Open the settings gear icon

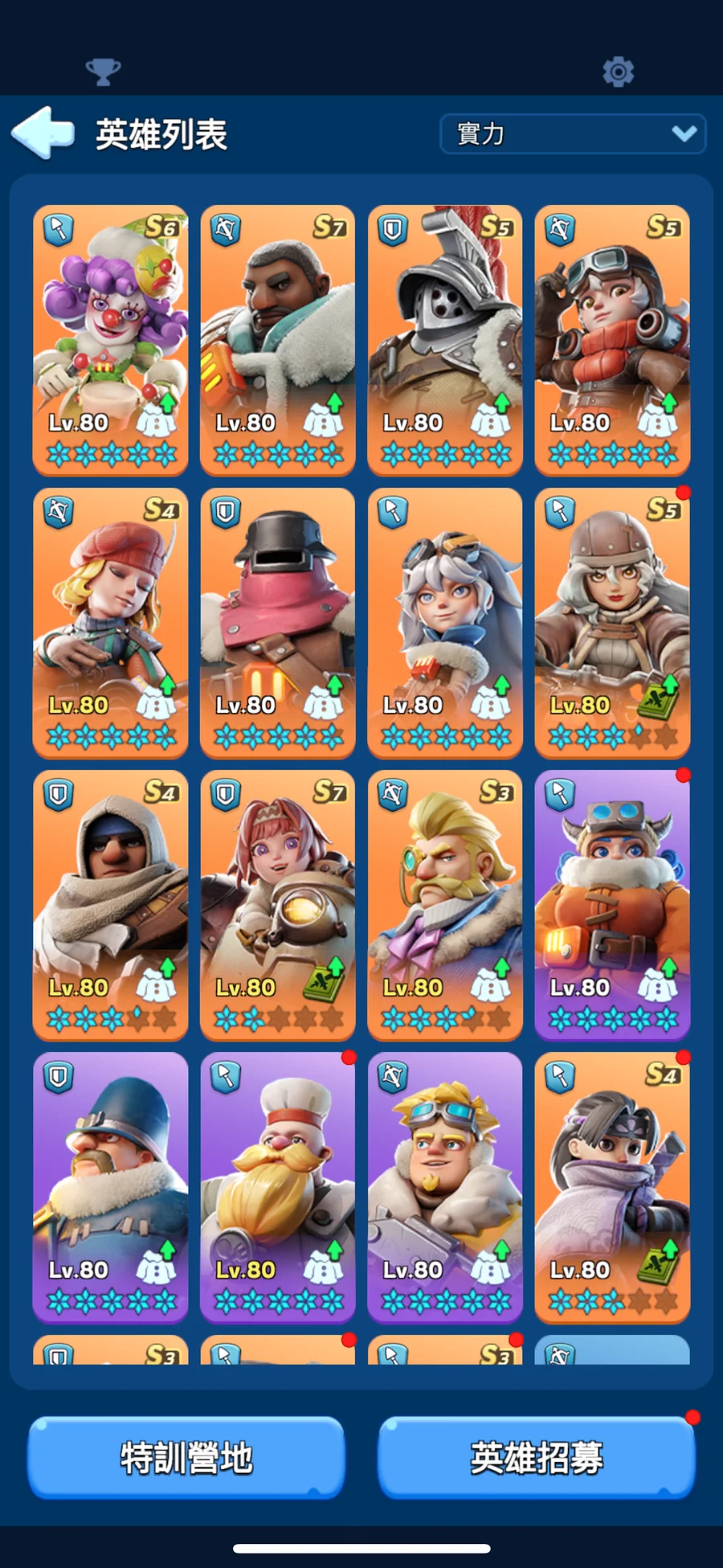618,72
